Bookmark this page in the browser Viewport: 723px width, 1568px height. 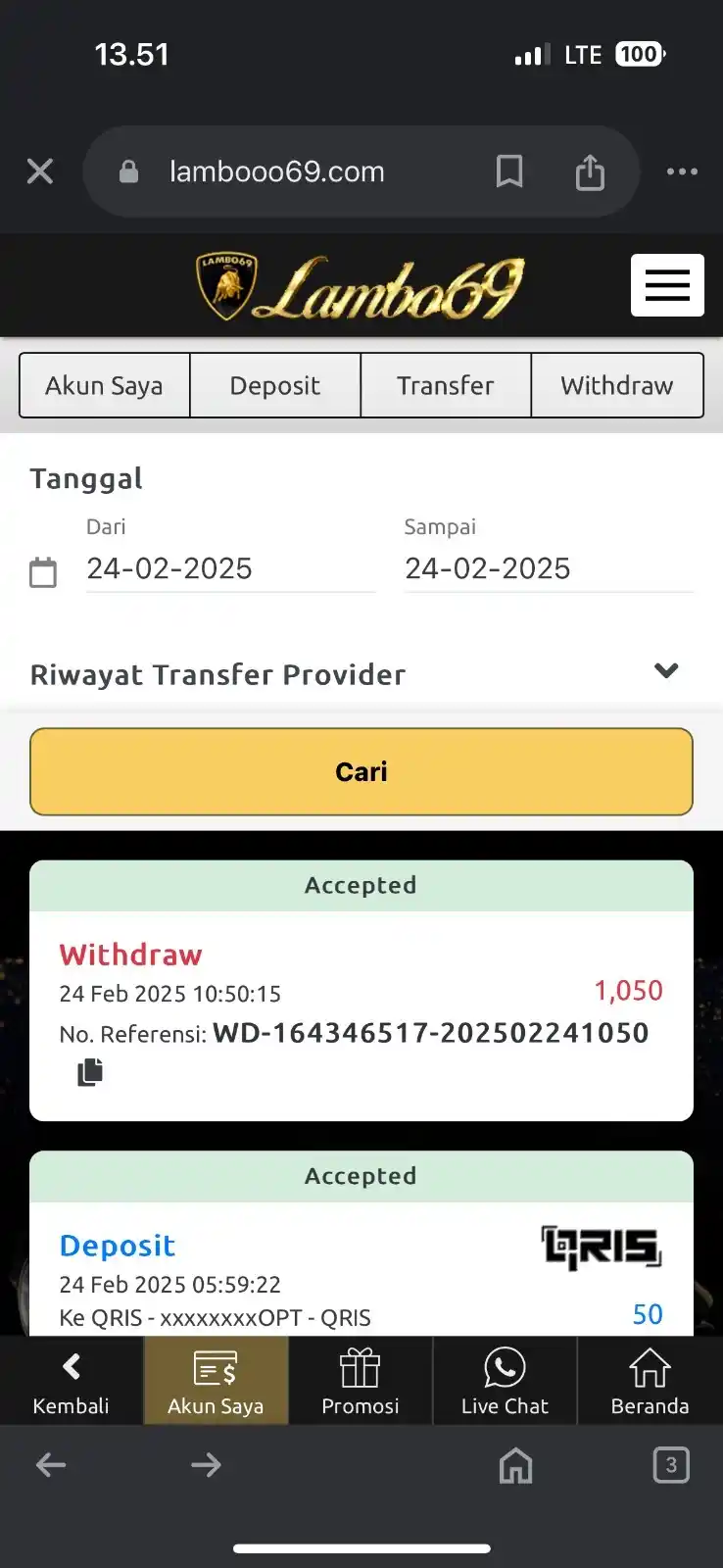(509, 171)
